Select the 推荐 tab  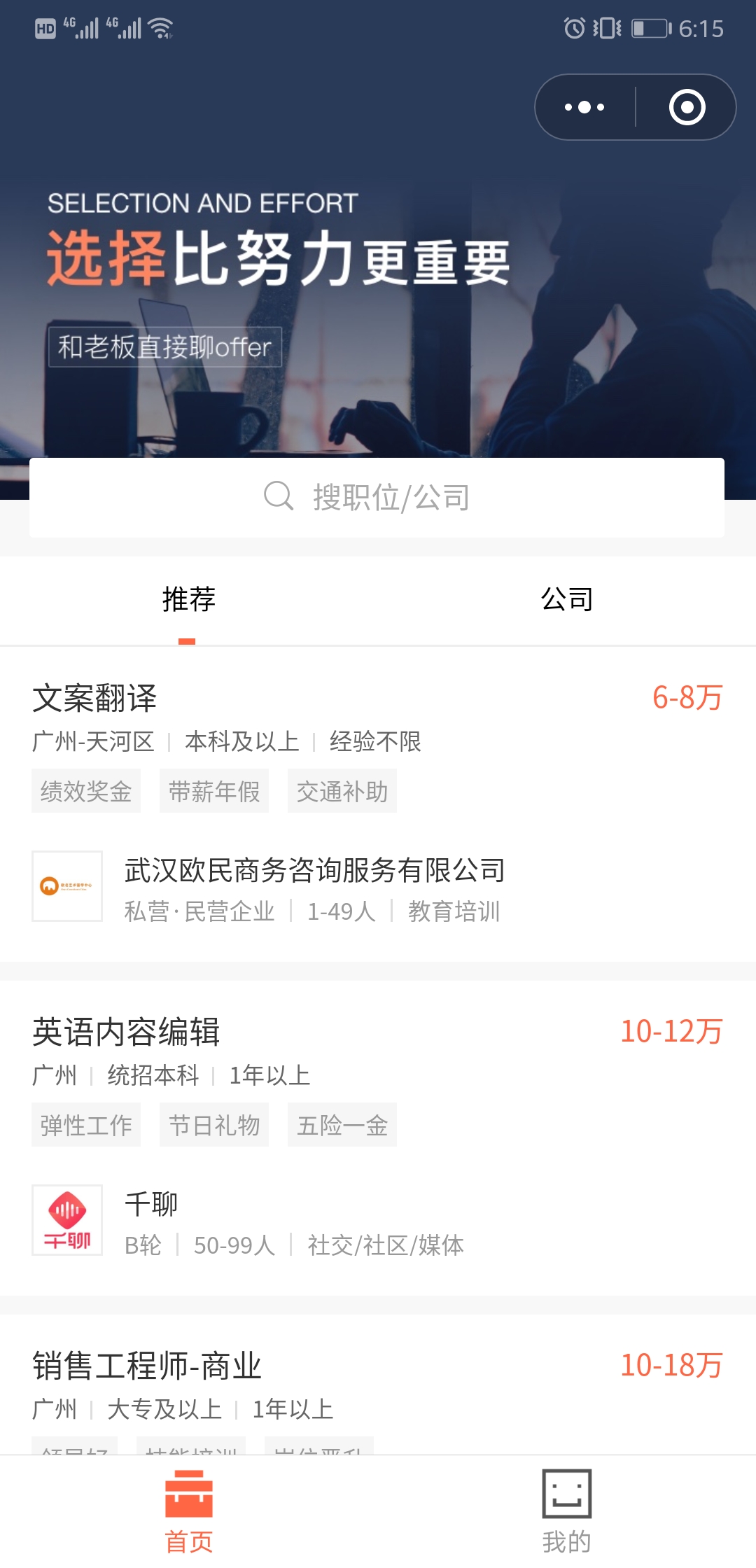coord(188,600)
